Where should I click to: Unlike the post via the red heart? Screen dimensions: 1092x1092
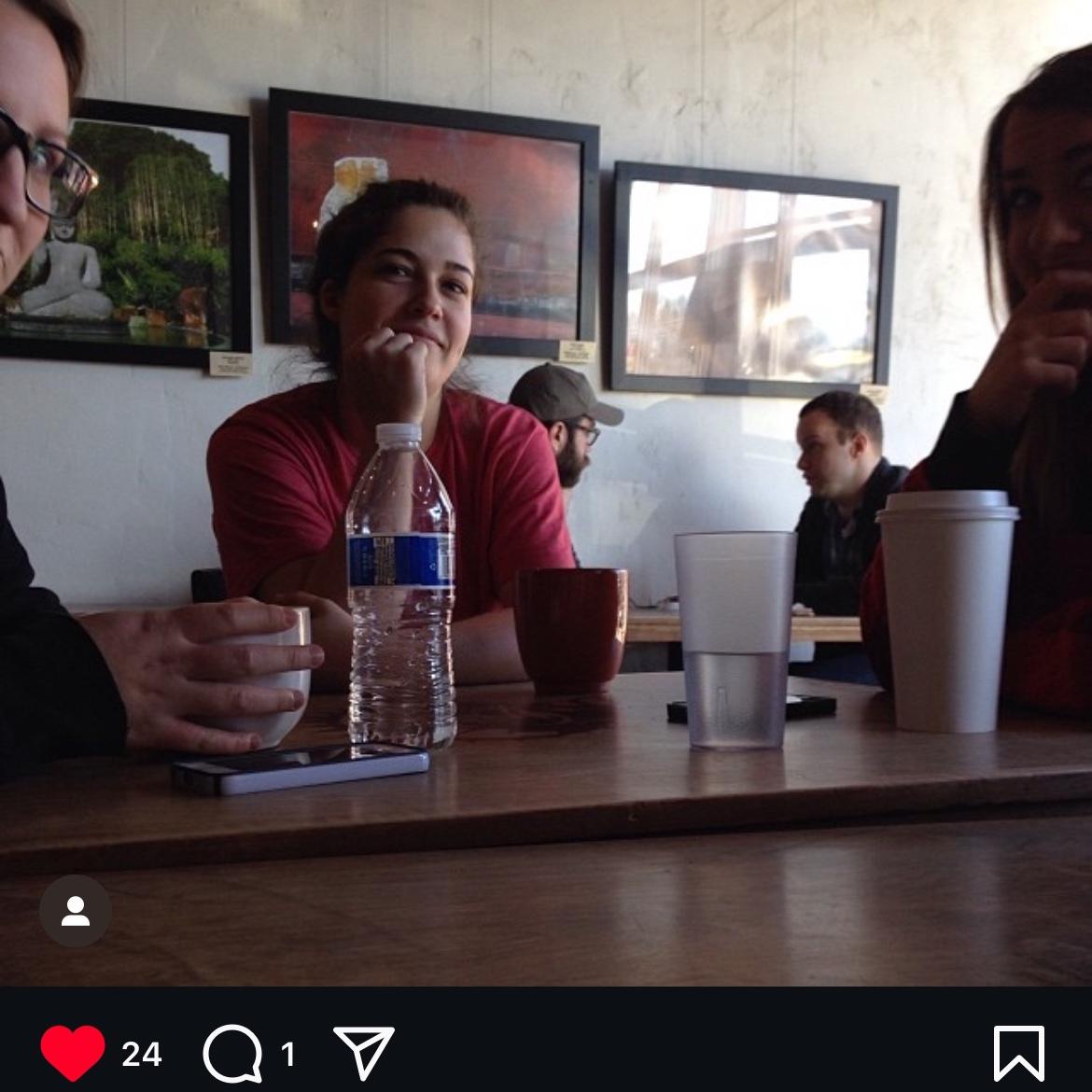(73, 1053)
